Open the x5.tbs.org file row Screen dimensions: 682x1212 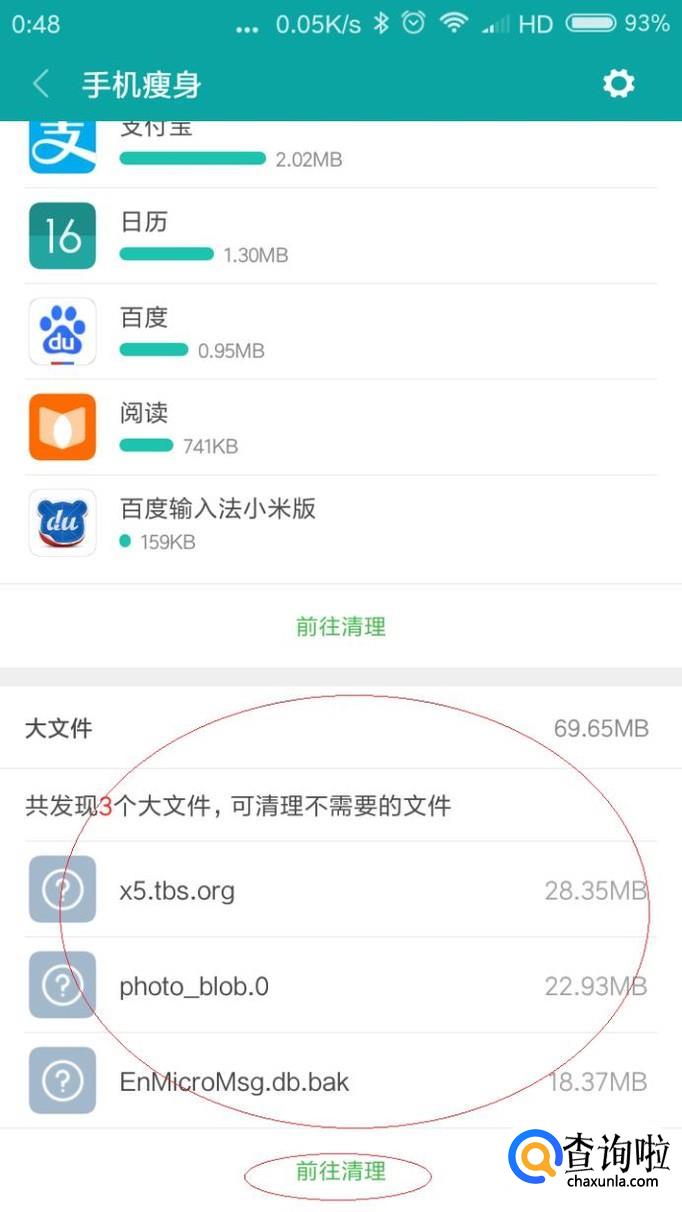point(340,889)
